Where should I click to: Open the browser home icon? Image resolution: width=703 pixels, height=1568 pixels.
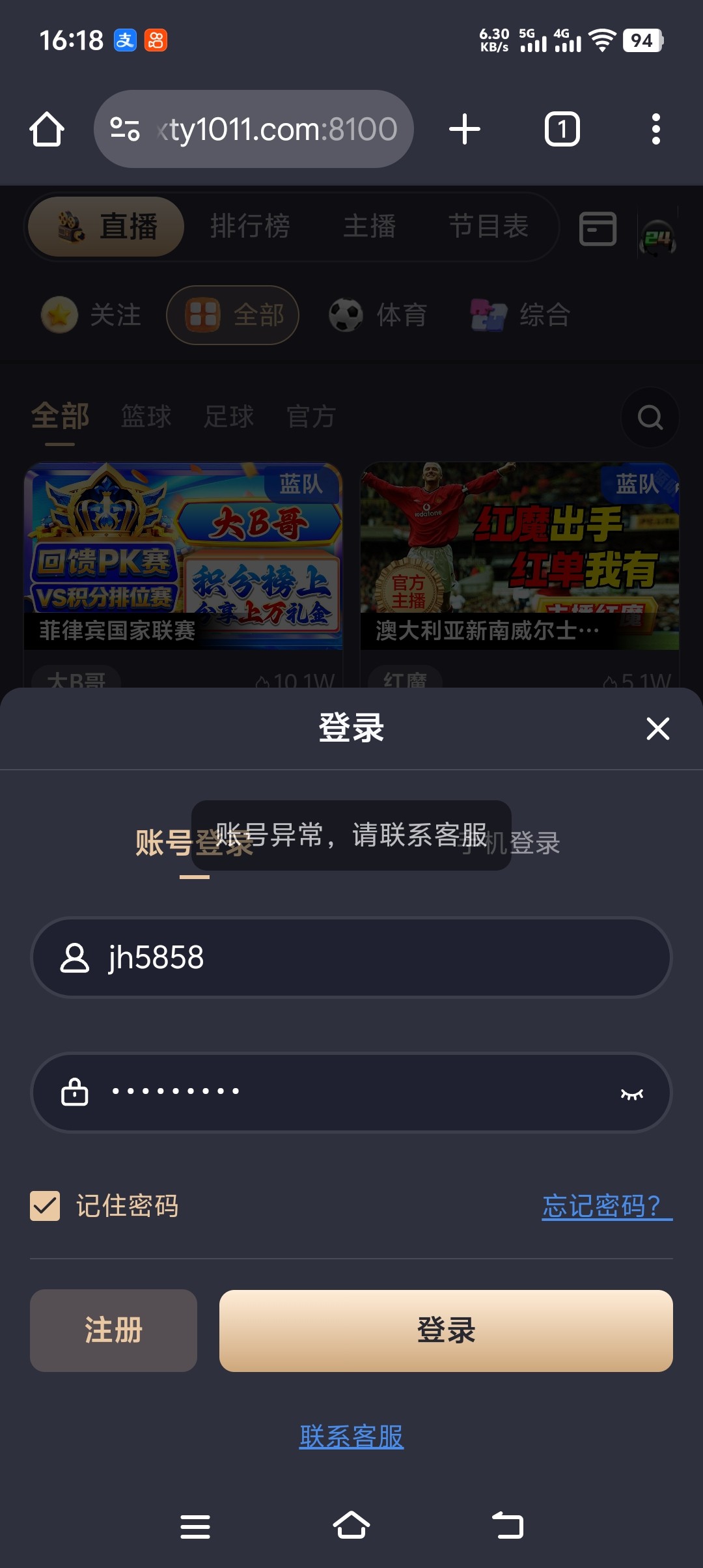pyautogui.click(x=46, y=128)
